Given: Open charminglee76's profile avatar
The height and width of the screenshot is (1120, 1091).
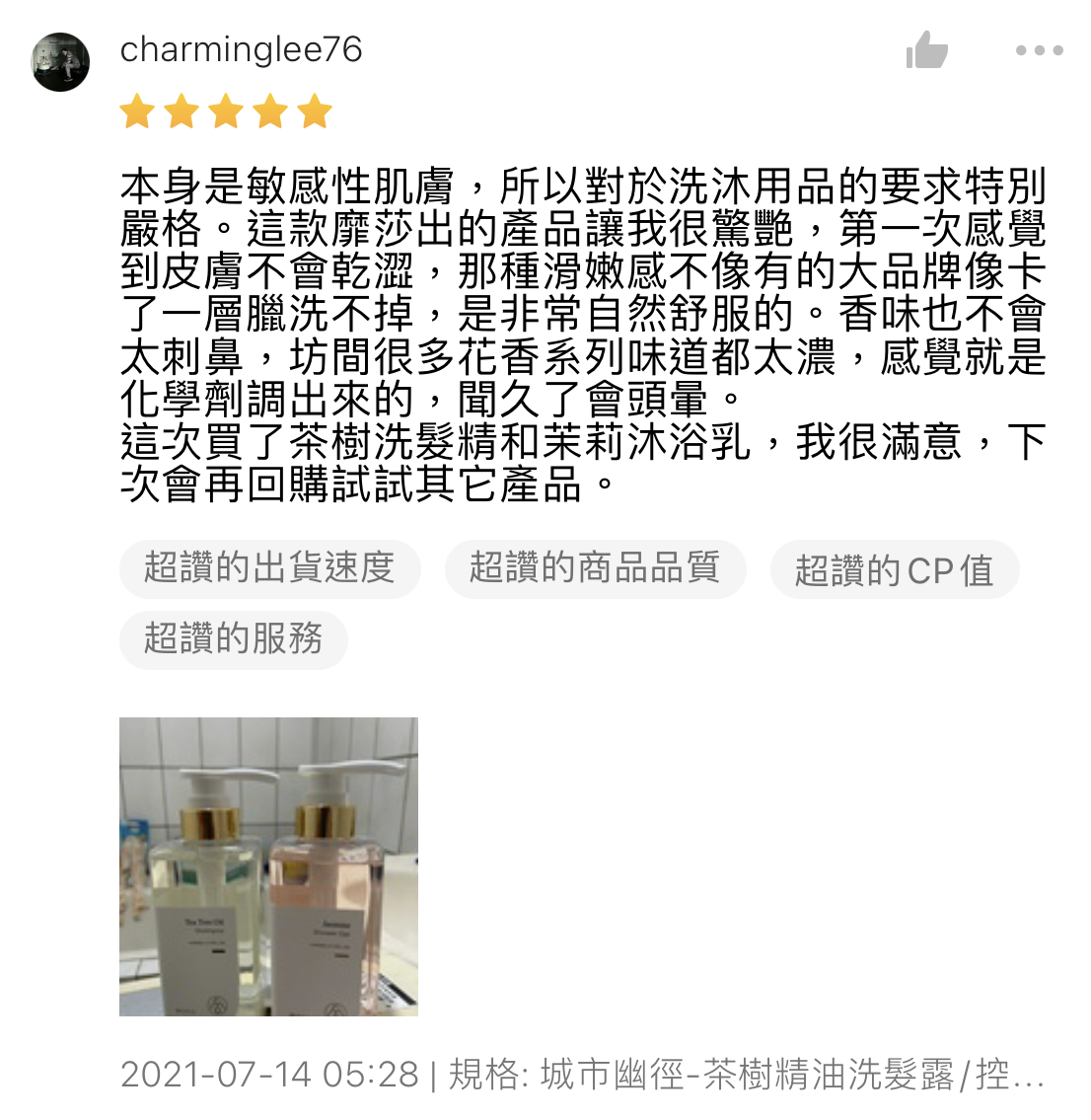Looking at the screenshot, I should point(60,62).
